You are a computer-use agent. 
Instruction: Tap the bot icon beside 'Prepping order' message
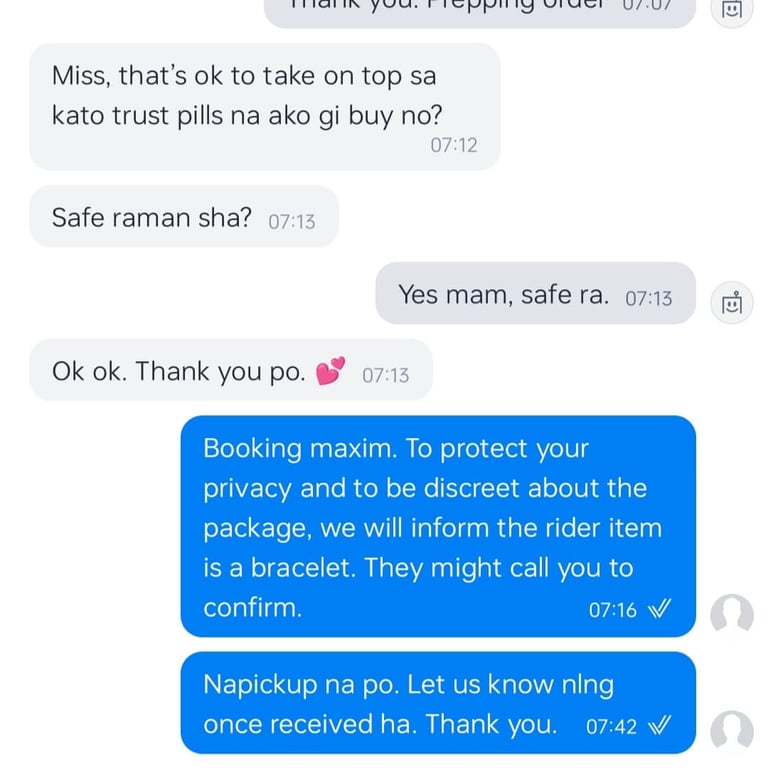(x=732, y=9)
